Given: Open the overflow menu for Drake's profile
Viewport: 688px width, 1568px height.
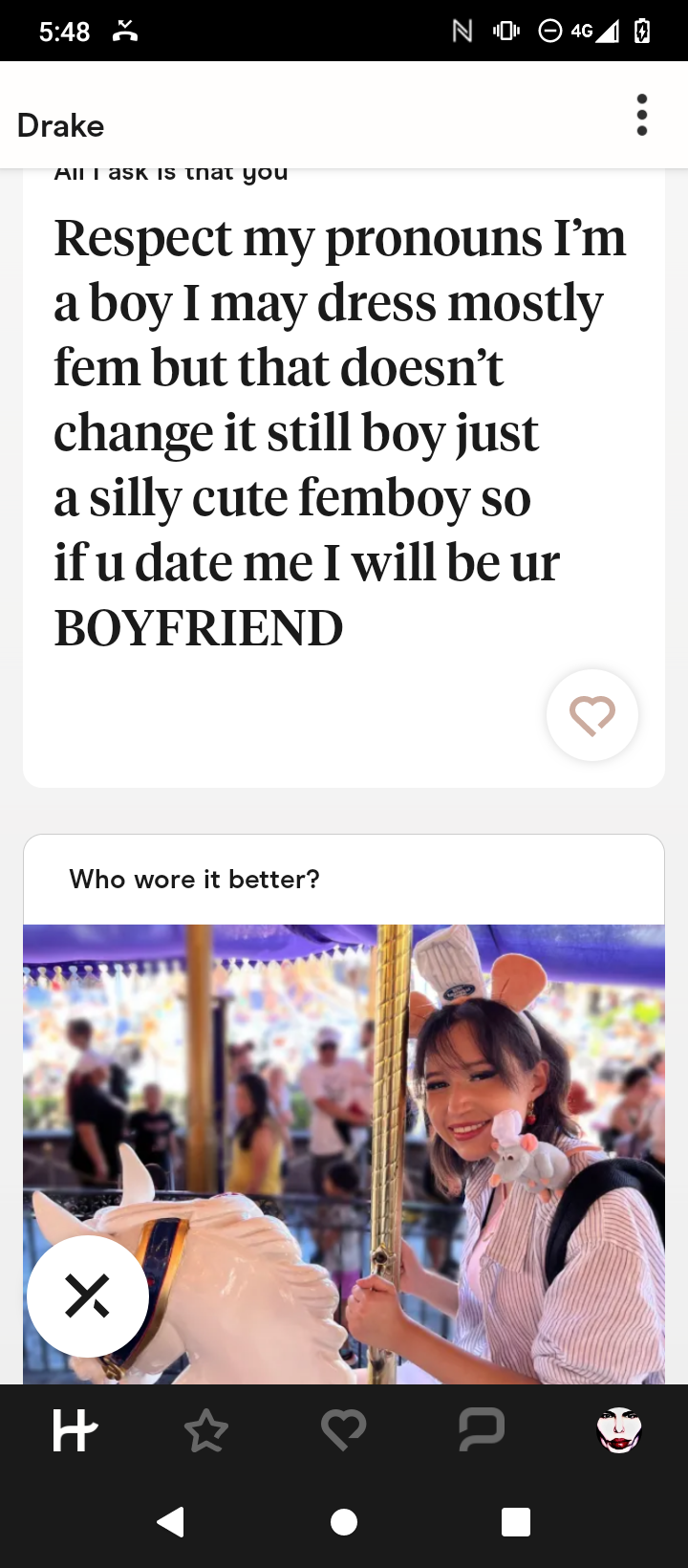Looking at the screenshot, I should coord(642,115).
